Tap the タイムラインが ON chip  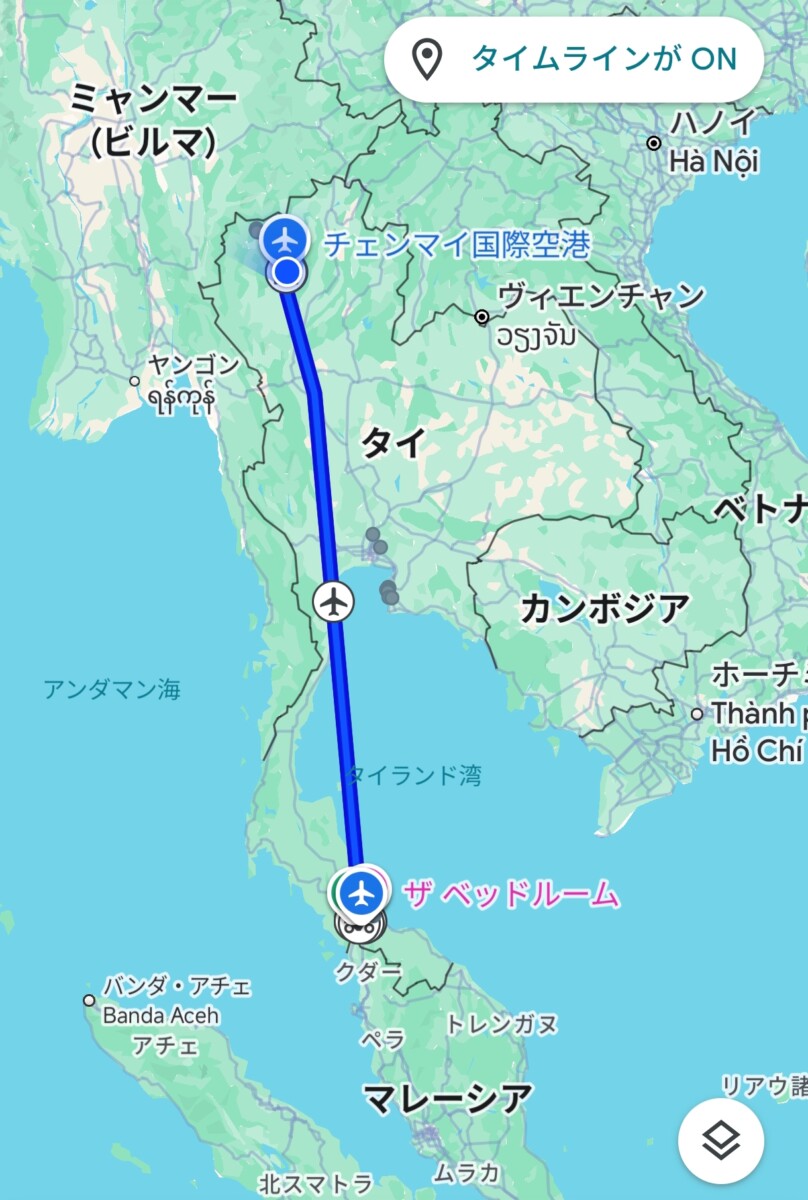574,59
